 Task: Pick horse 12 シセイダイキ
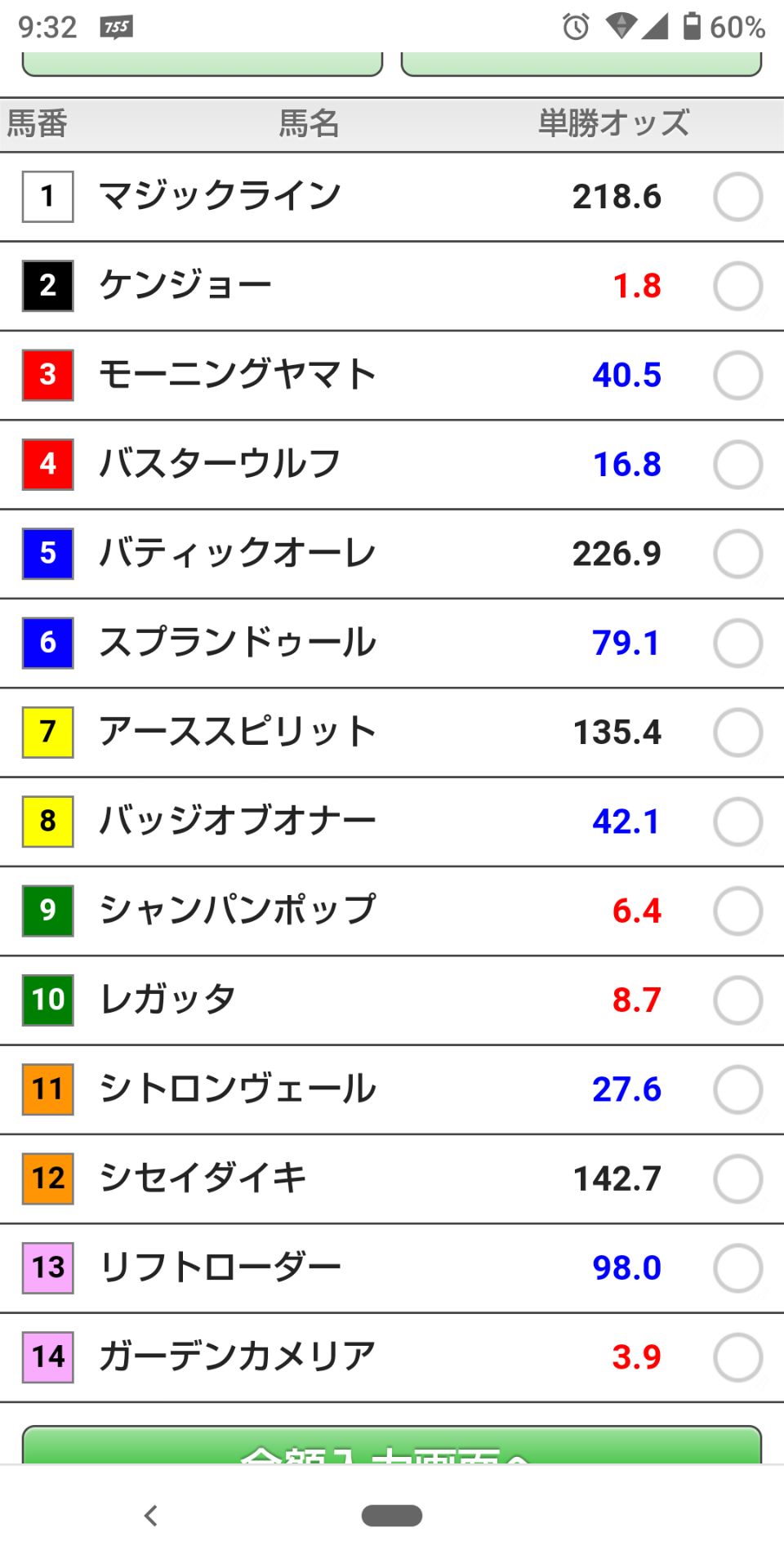[737, 1178]
